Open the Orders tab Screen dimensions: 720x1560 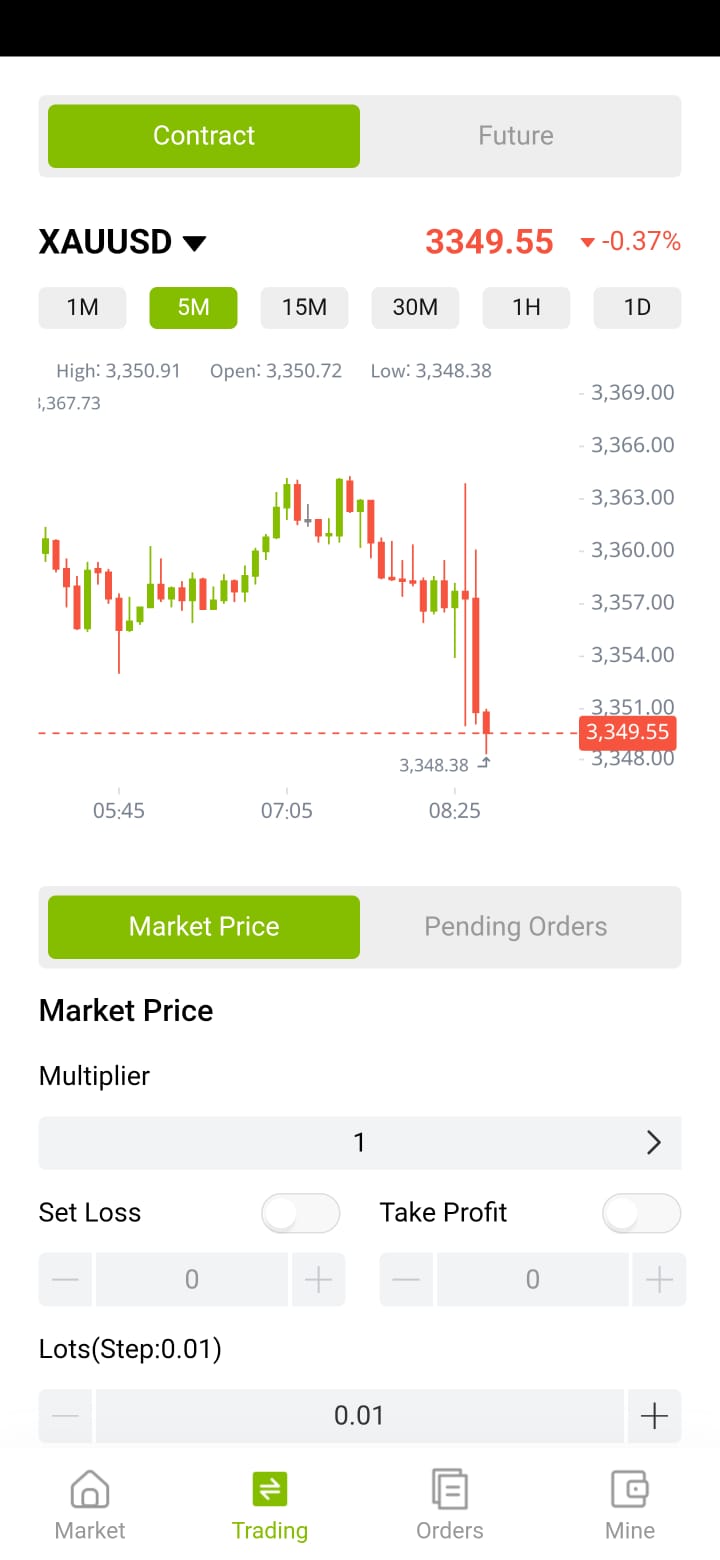(x=450, y=1505)
